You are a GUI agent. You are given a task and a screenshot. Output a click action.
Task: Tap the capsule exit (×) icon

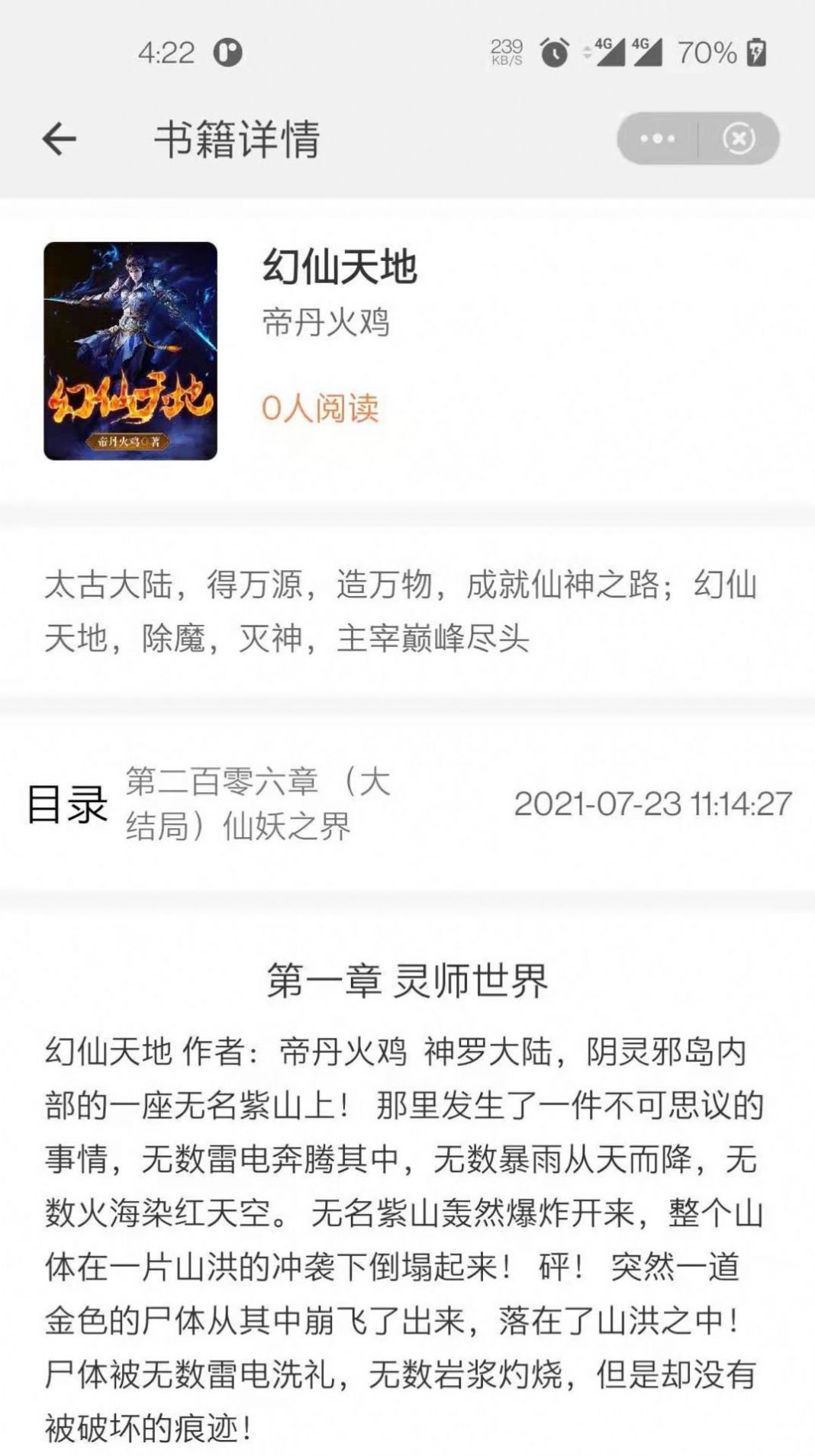(736, 137)
